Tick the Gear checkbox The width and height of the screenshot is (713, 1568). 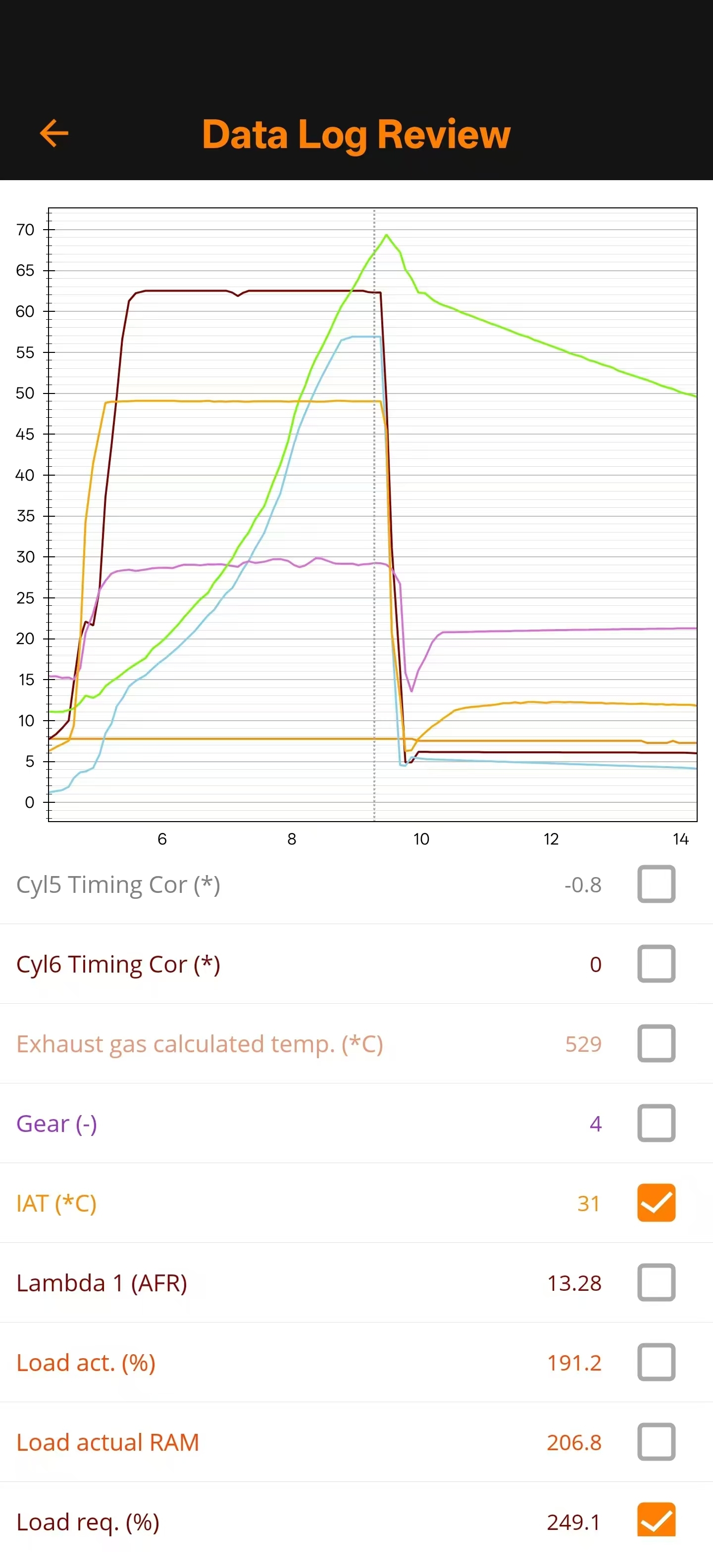click(656, 1123)
